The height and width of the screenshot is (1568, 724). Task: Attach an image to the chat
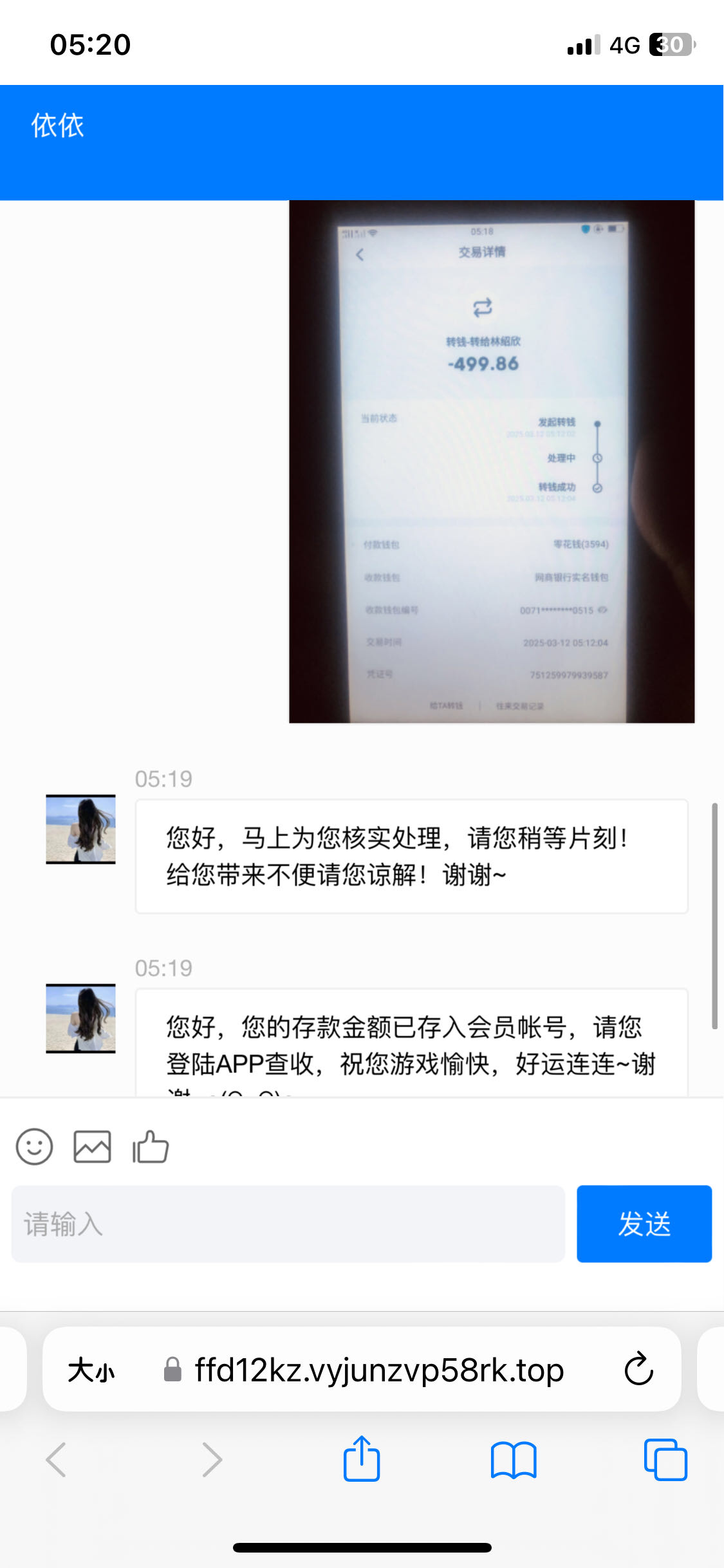(x=92, y=1146)
